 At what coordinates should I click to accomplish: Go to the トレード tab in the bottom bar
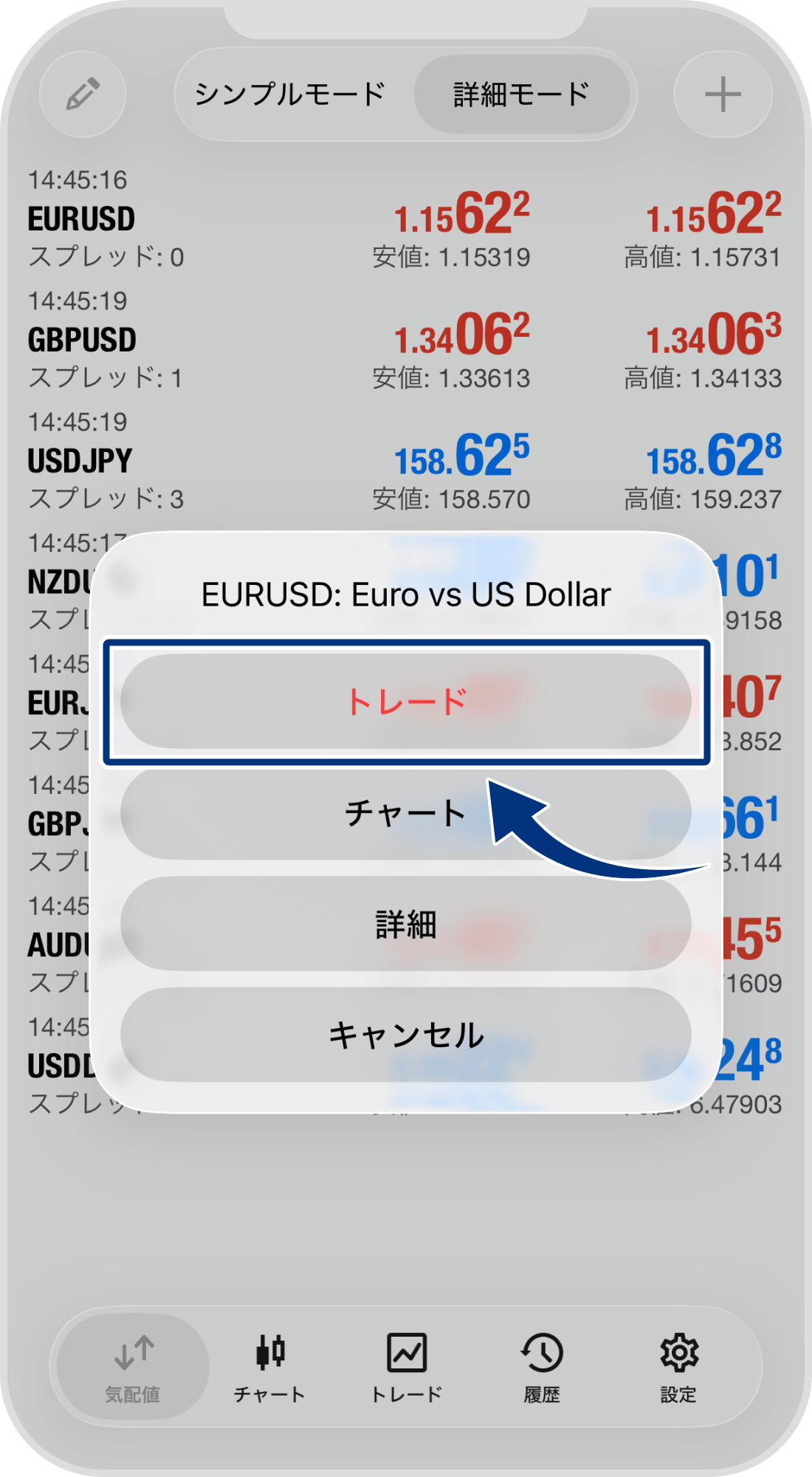[x=406, y=1366]
